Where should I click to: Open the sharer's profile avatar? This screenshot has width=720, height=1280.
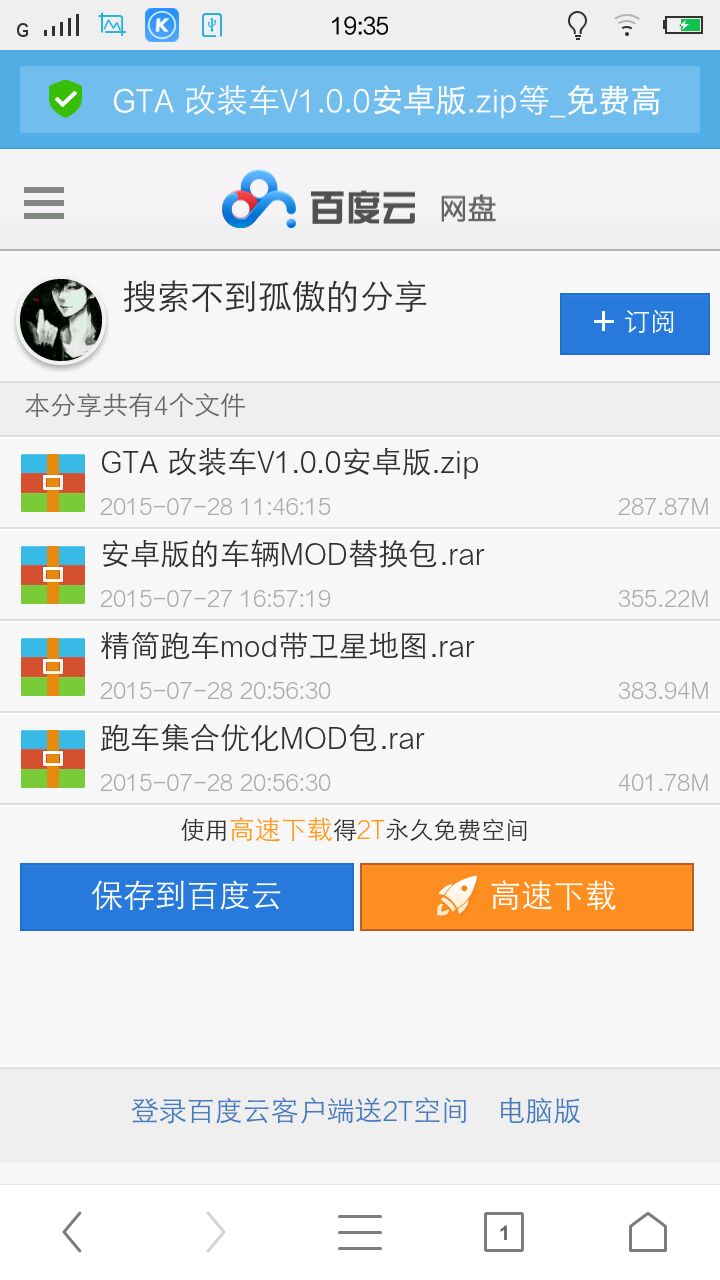click(x=62, y=320)
